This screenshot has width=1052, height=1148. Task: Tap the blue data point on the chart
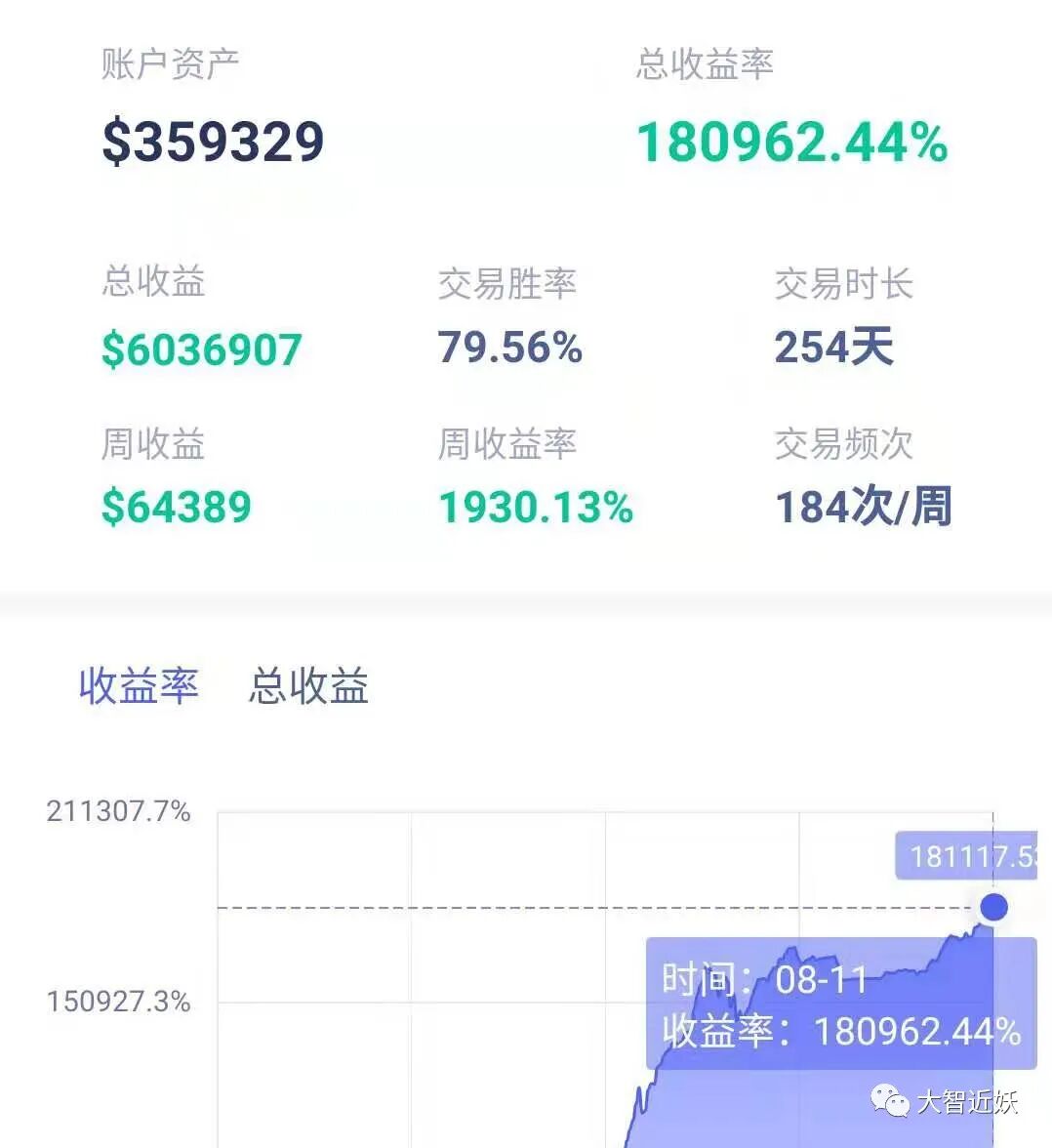(x=993, y=907)
